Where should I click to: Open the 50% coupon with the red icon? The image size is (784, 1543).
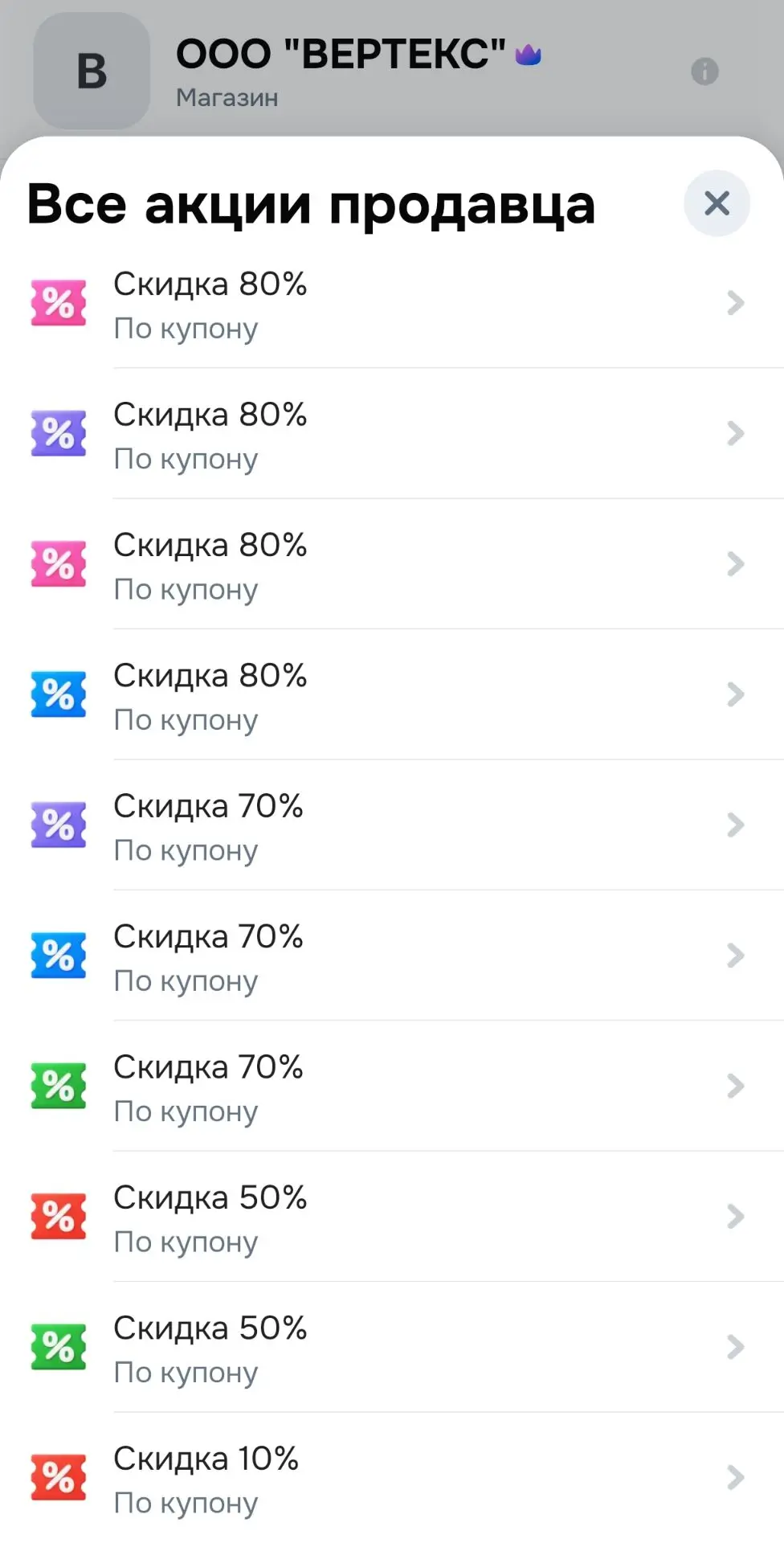tap(392, 1217)
